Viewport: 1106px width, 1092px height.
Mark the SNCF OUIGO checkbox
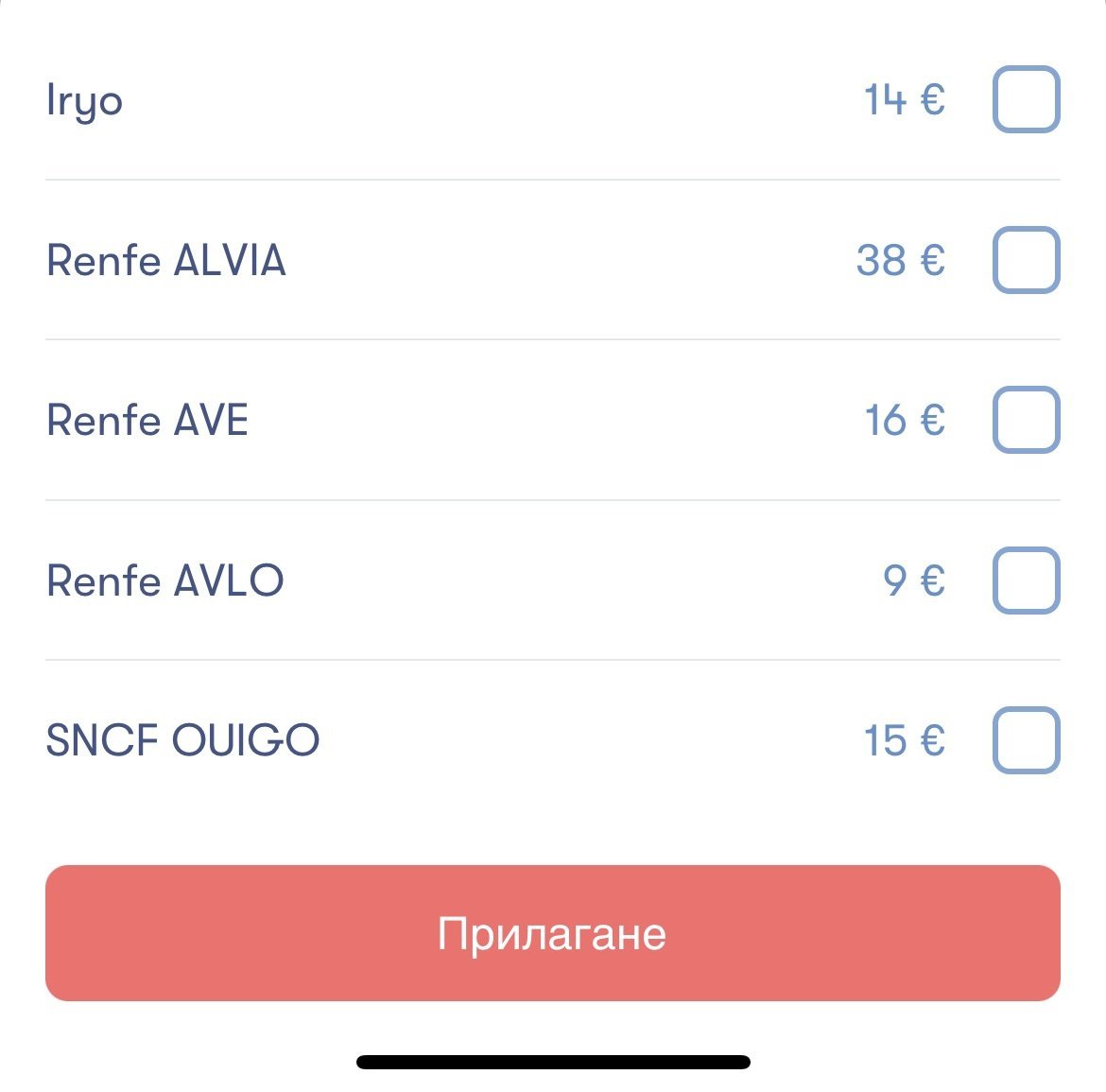coord(1026,740)
